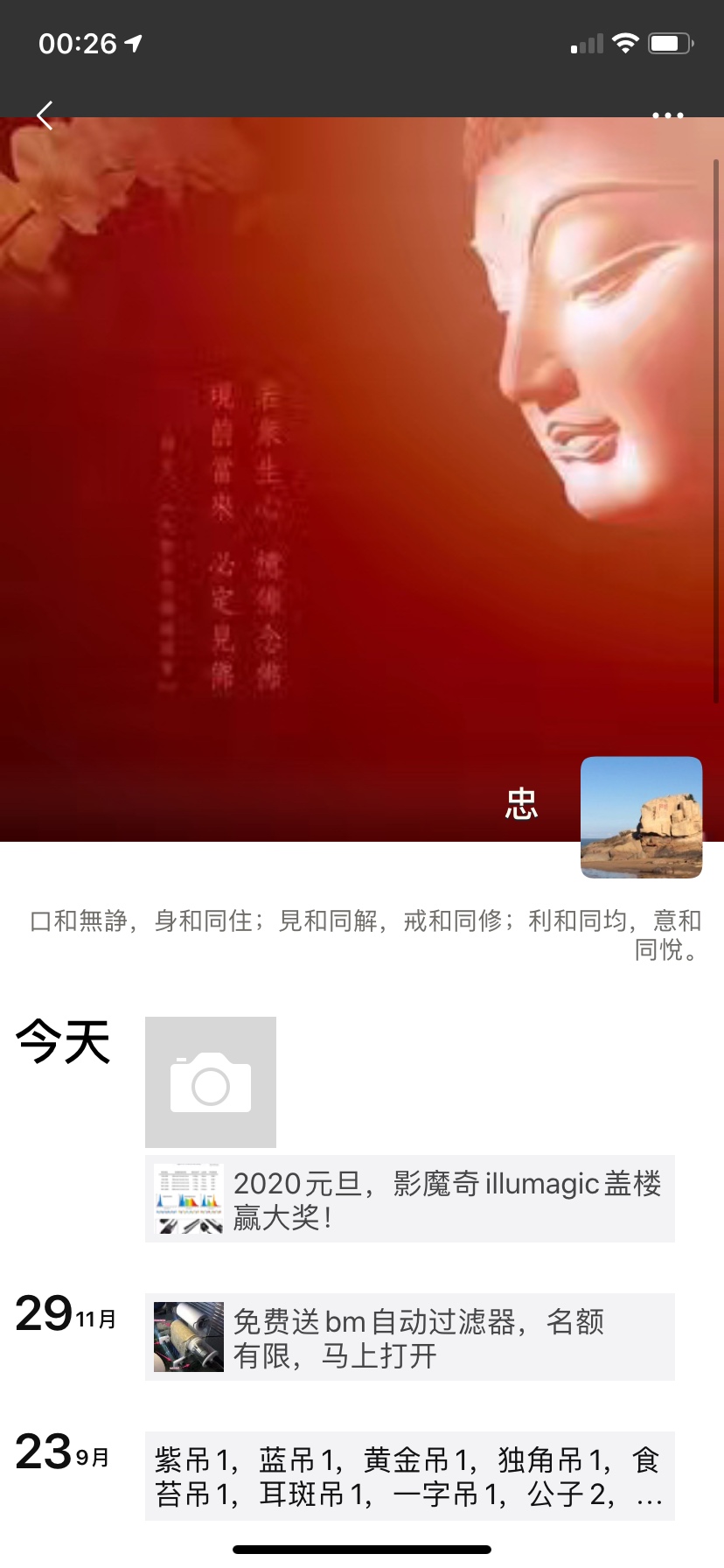The width and height of the screenshot is (724, 1568).
Task: Change the Buddha cover photo
Action: tap(350, 481)
